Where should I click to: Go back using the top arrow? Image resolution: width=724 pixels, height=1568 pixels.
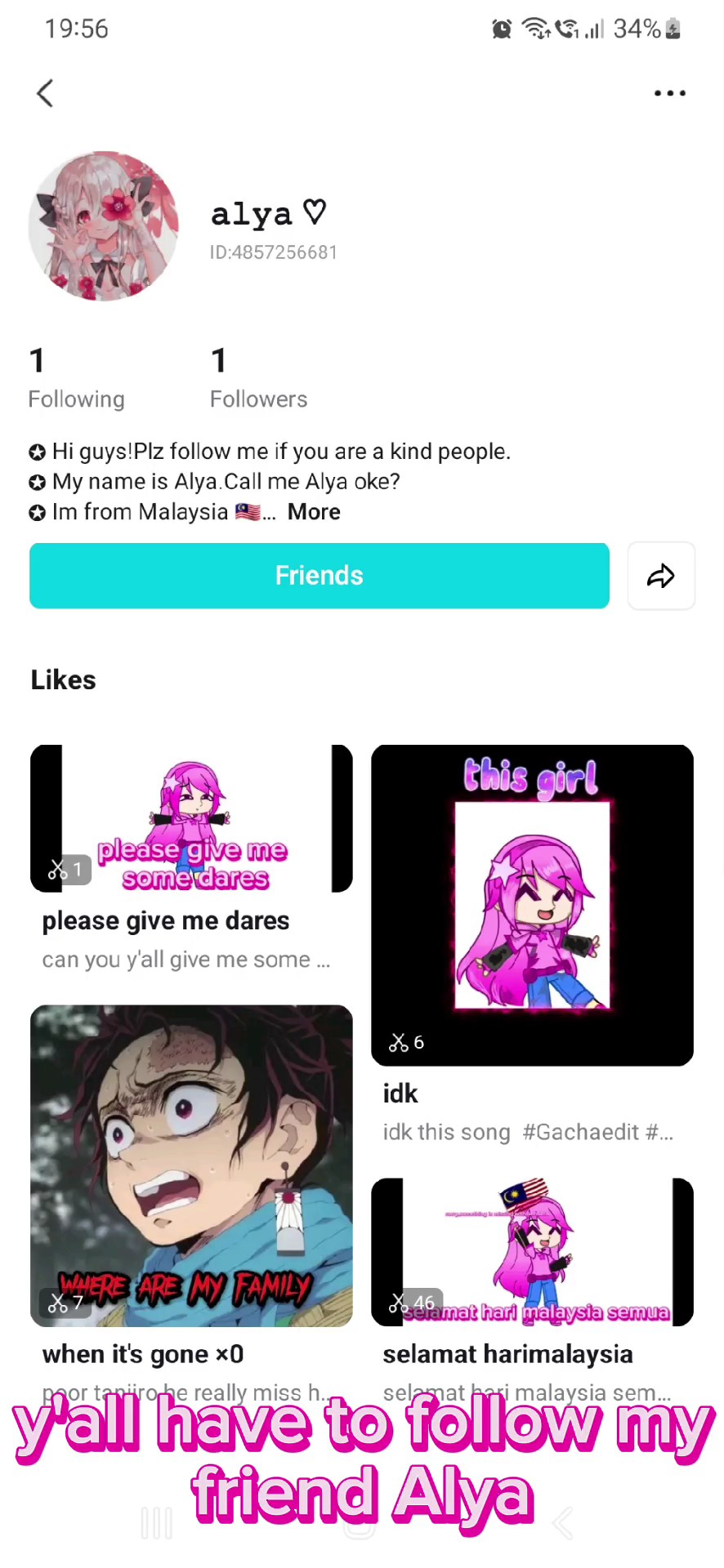(46, 93)
